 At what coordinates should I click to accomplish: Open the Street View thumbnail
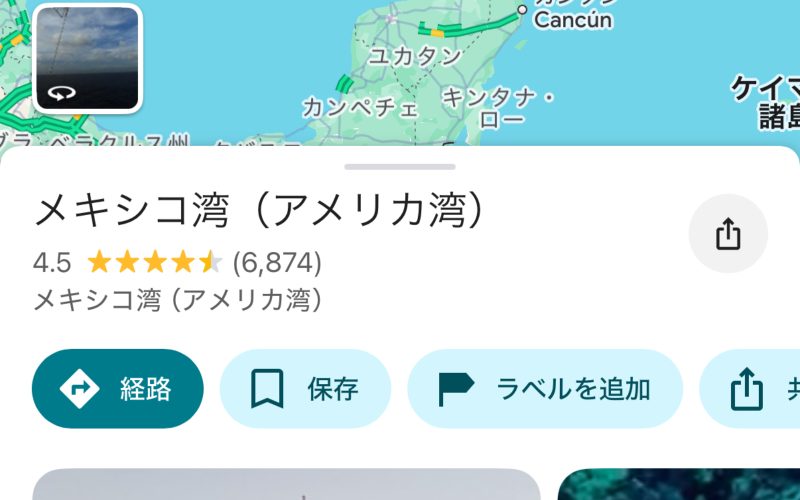click(x=88, y=58)
